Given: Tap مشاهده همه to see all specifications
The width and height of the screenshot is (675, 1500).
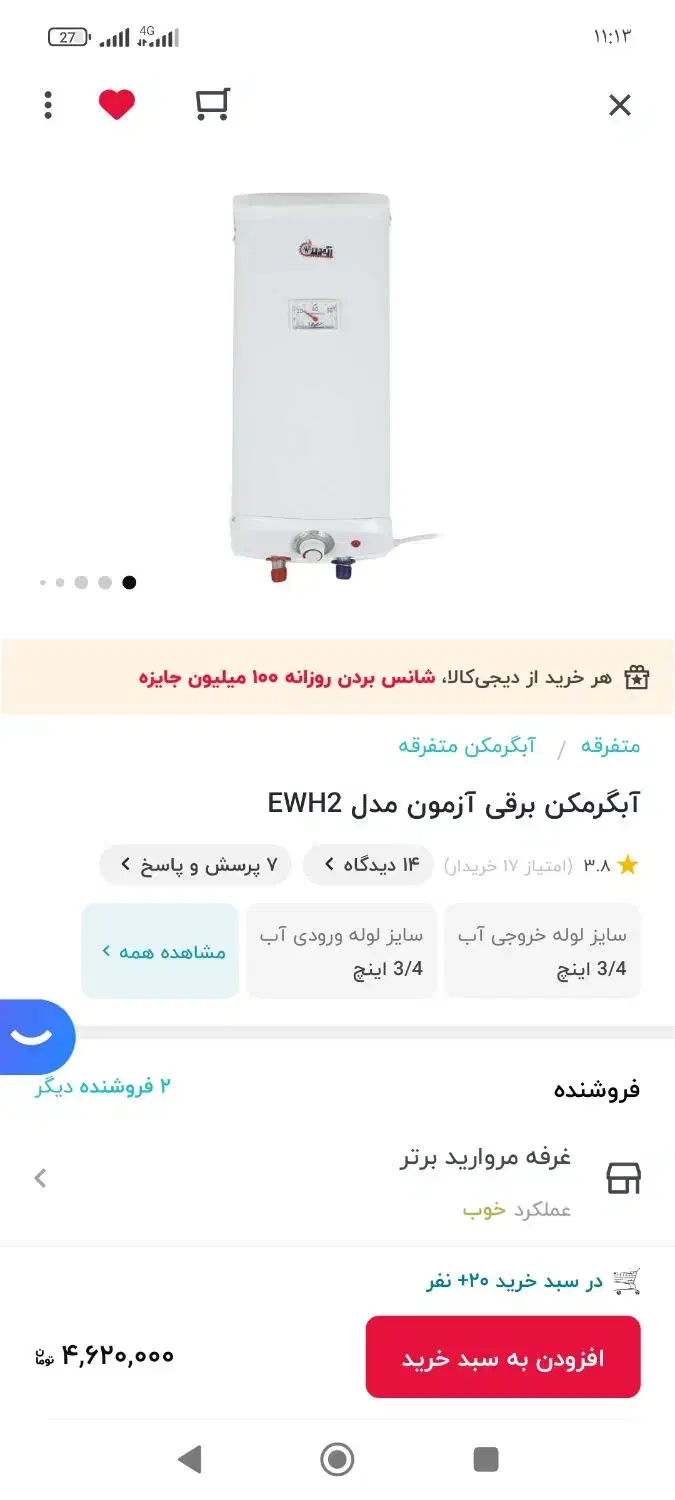Looking at the screenshot, I should tap(160, 951).
